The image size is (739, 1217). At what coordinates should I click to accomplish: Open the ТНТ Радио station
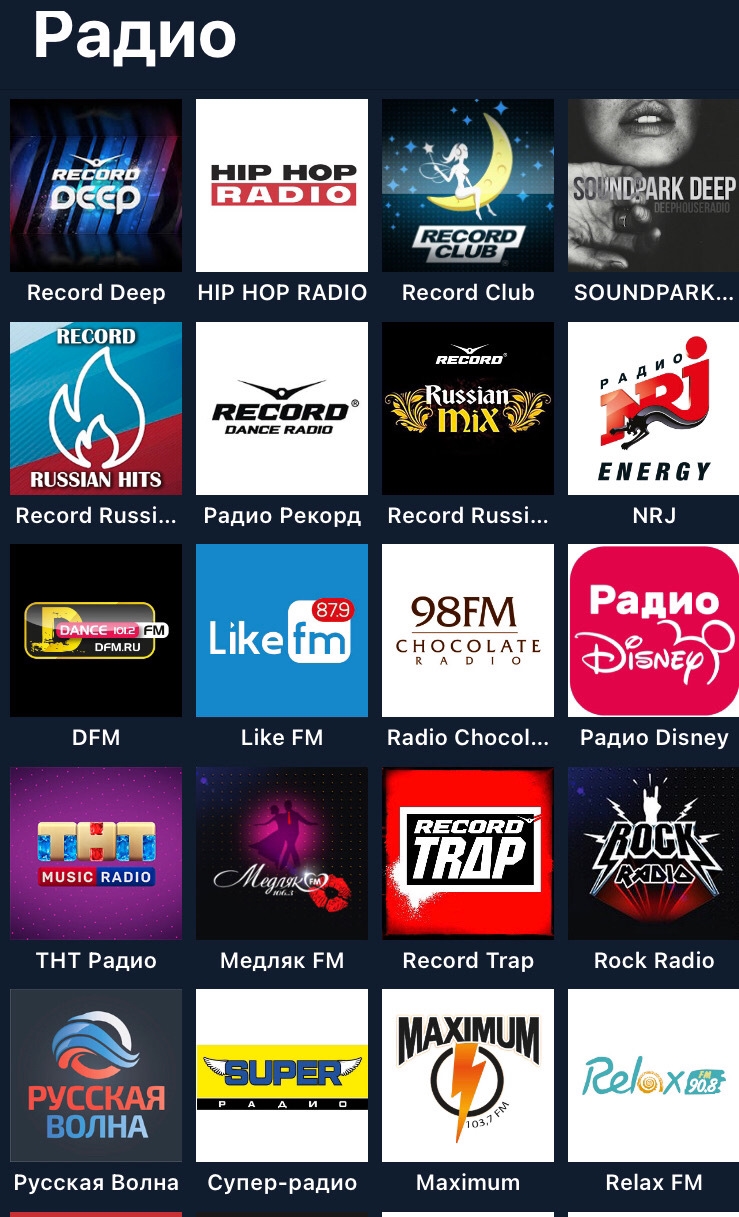tap(96, 853)
